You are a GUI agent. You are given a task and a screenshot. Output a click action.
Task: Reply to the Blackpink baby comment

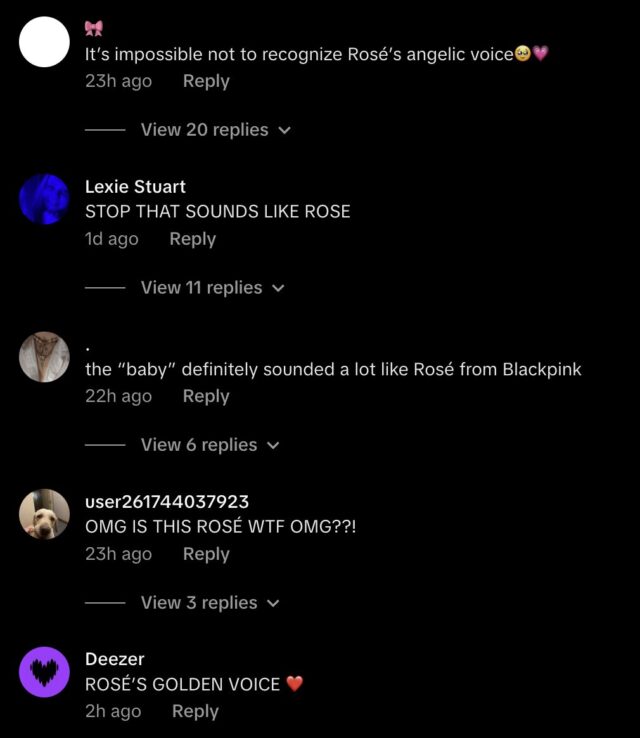[x=206, y=396]
